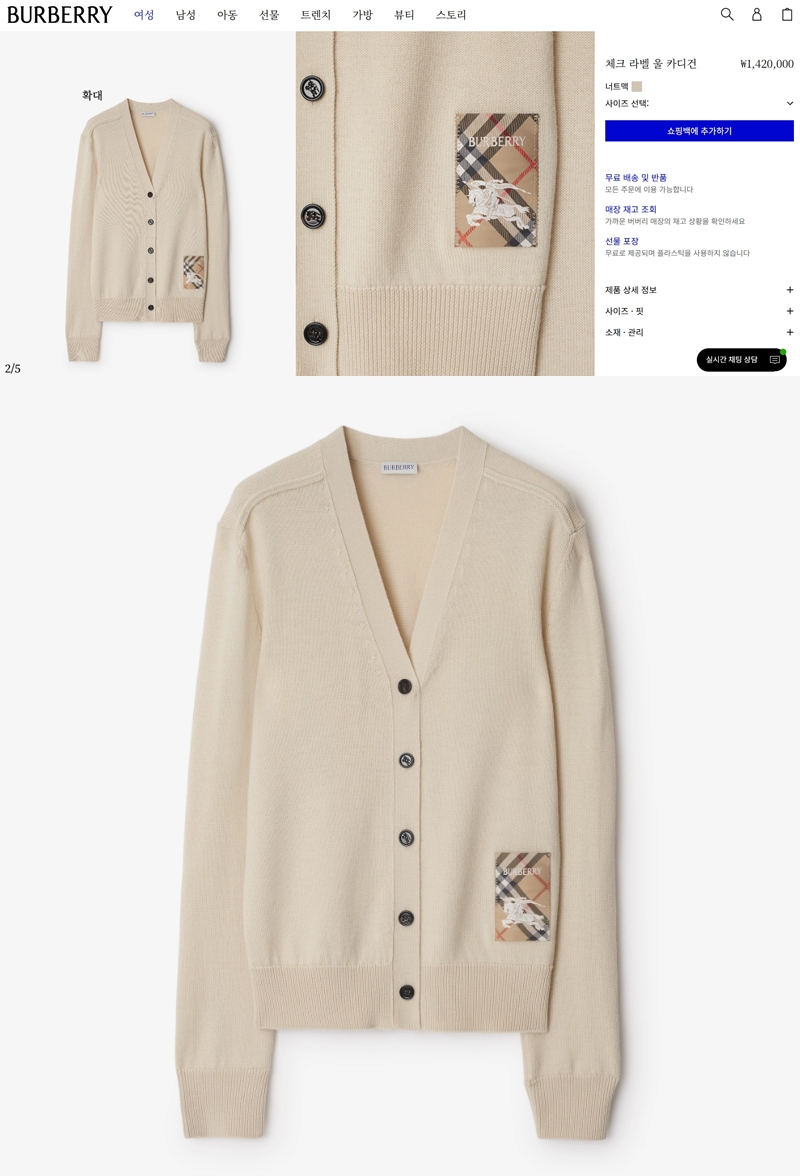Open the 뷰티 category
Image resolution: width=800 pixels, height=1176 pixels.
click(404, 15)
